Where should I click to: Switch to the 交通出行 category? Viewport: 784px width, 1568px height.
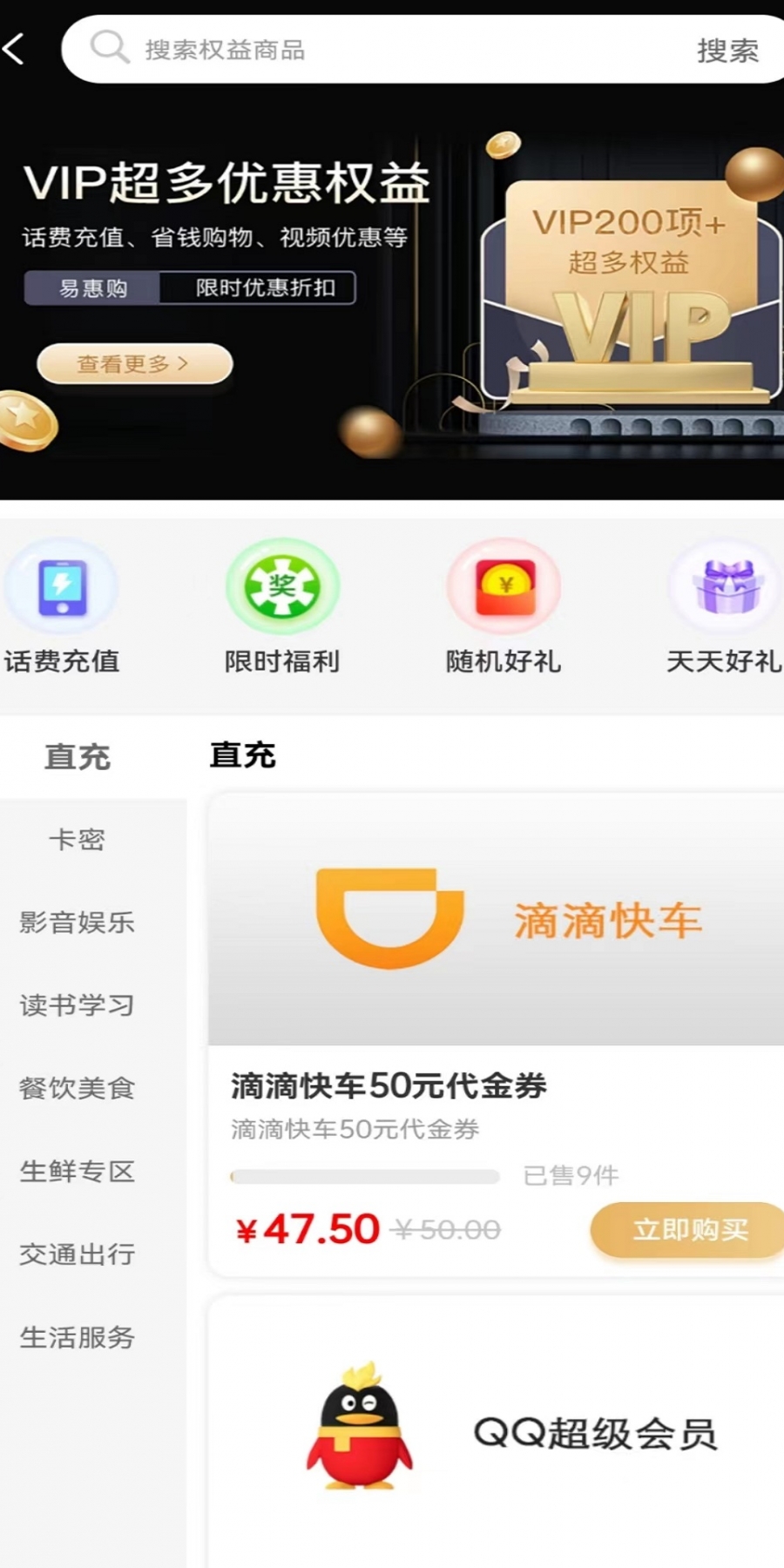tap(78, 1254)
